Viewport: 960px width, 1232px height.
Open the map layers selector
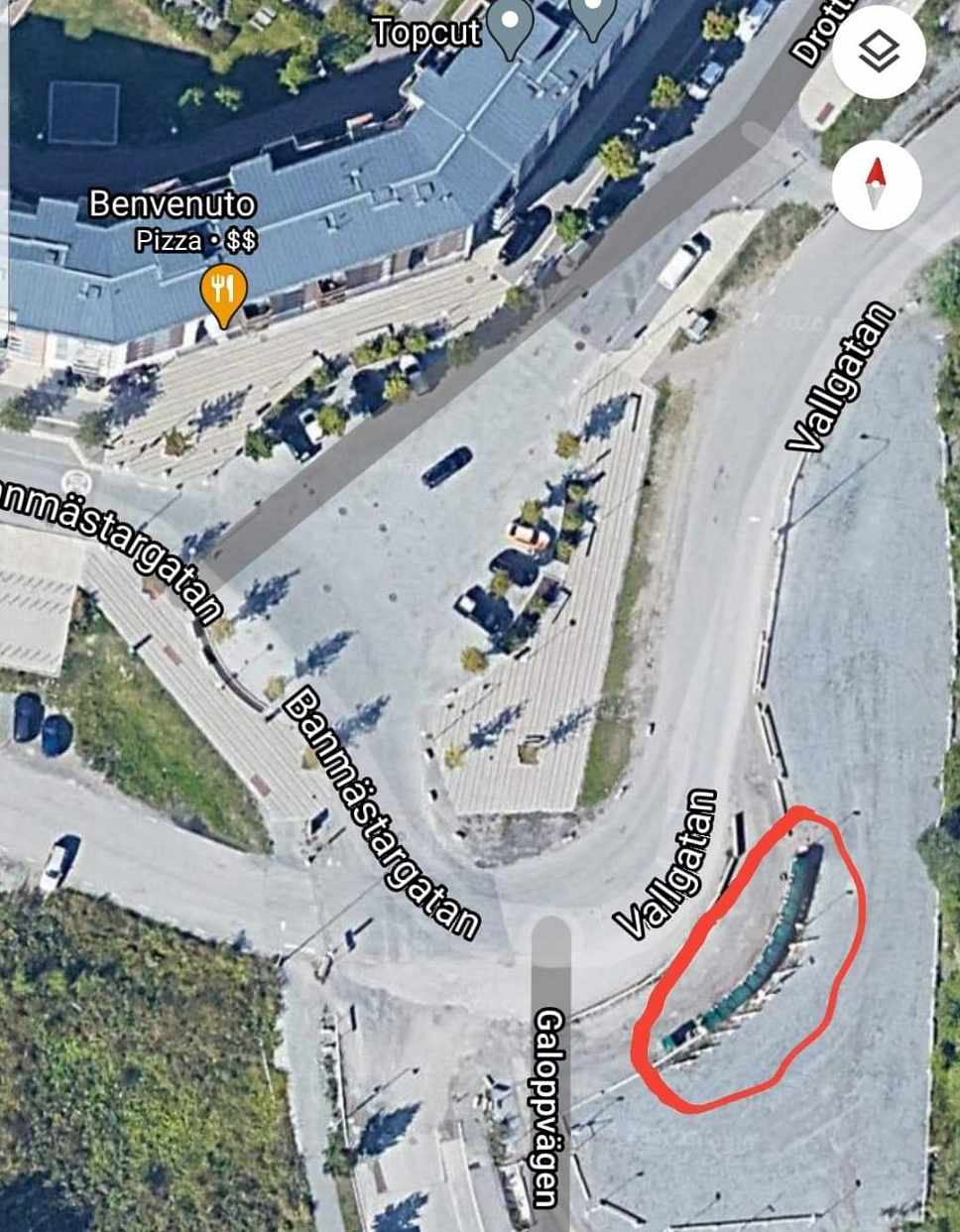878,54
